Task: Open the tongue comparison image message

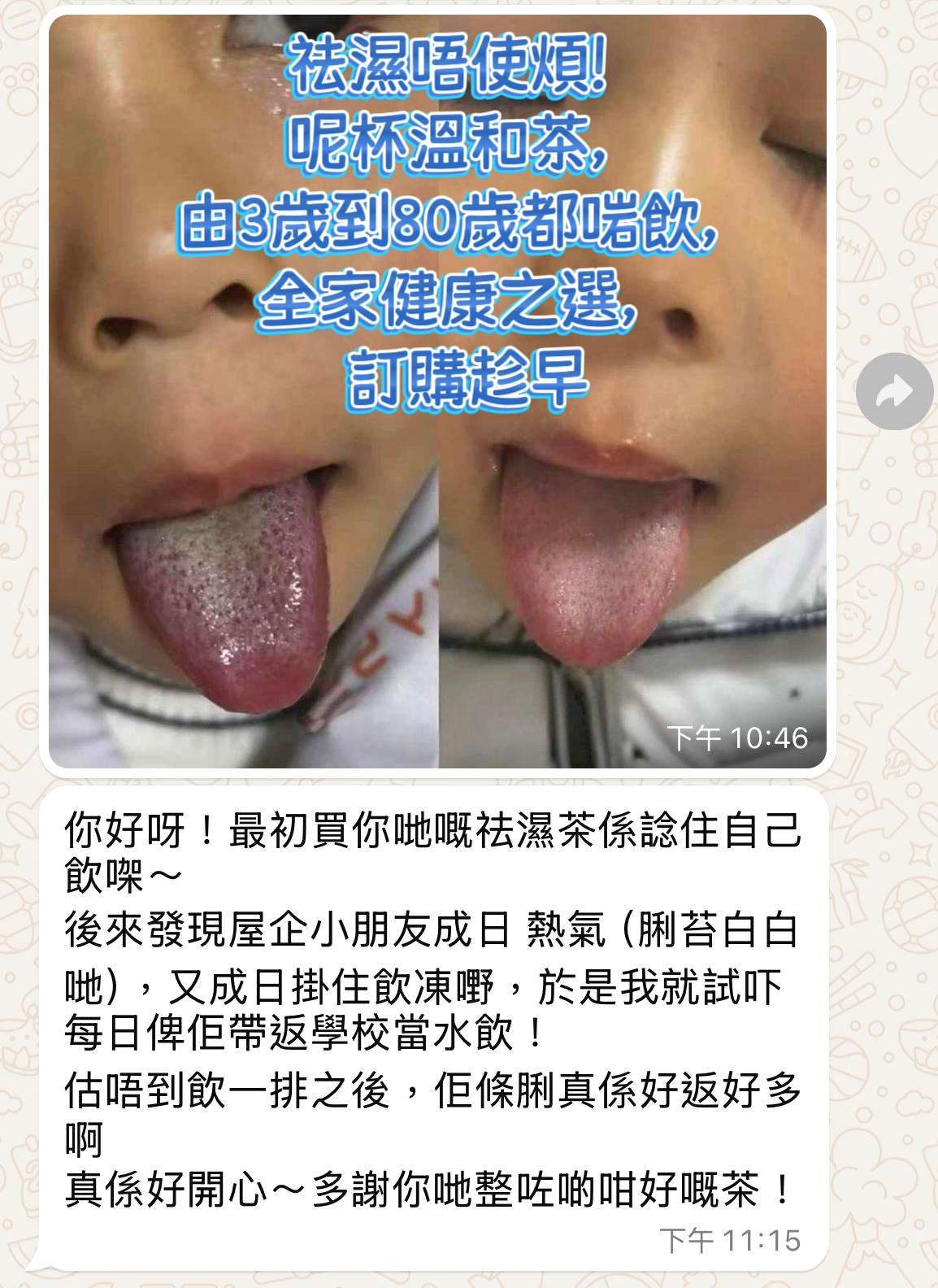Action: pos(437,391)
